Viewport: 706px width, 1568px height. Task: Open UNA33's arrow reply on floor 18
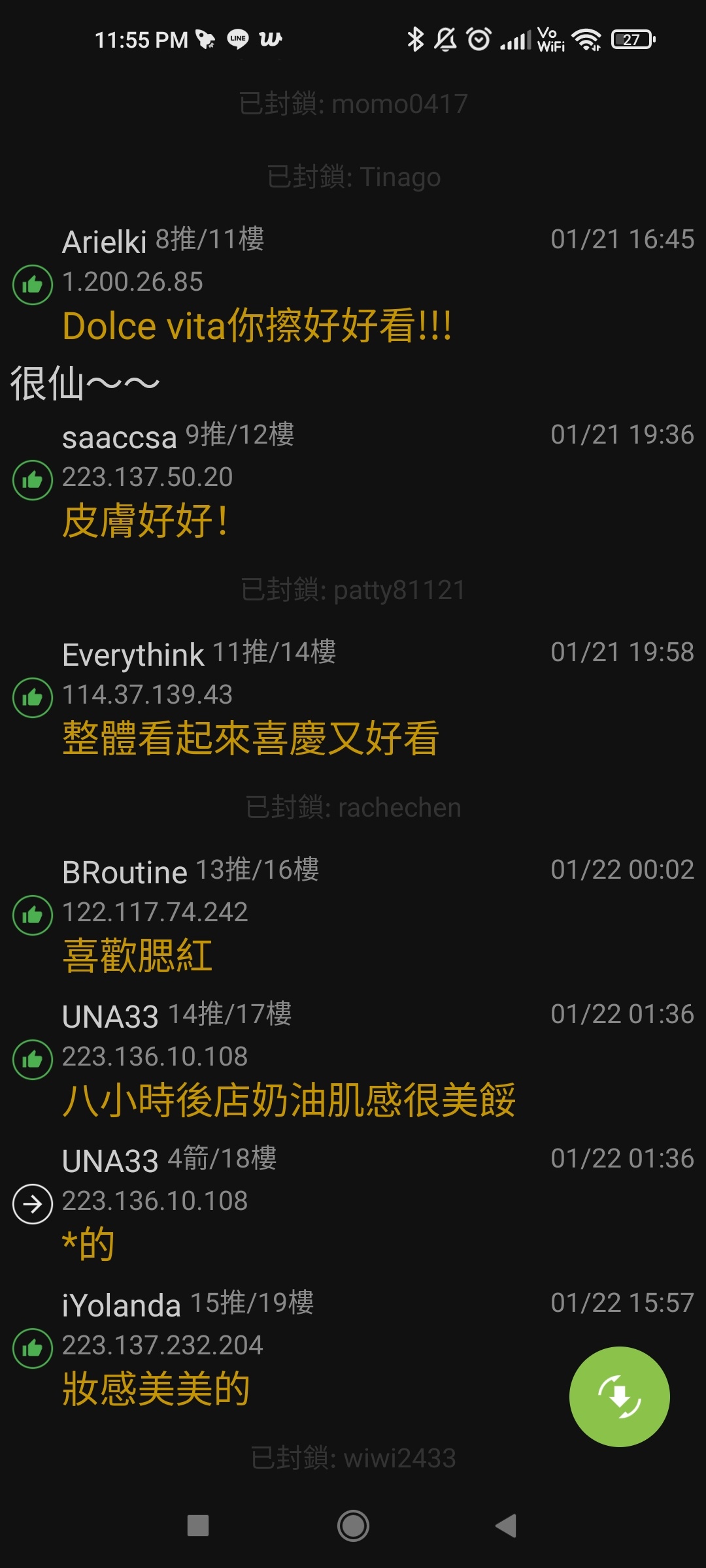click(x=353, y=1205)
